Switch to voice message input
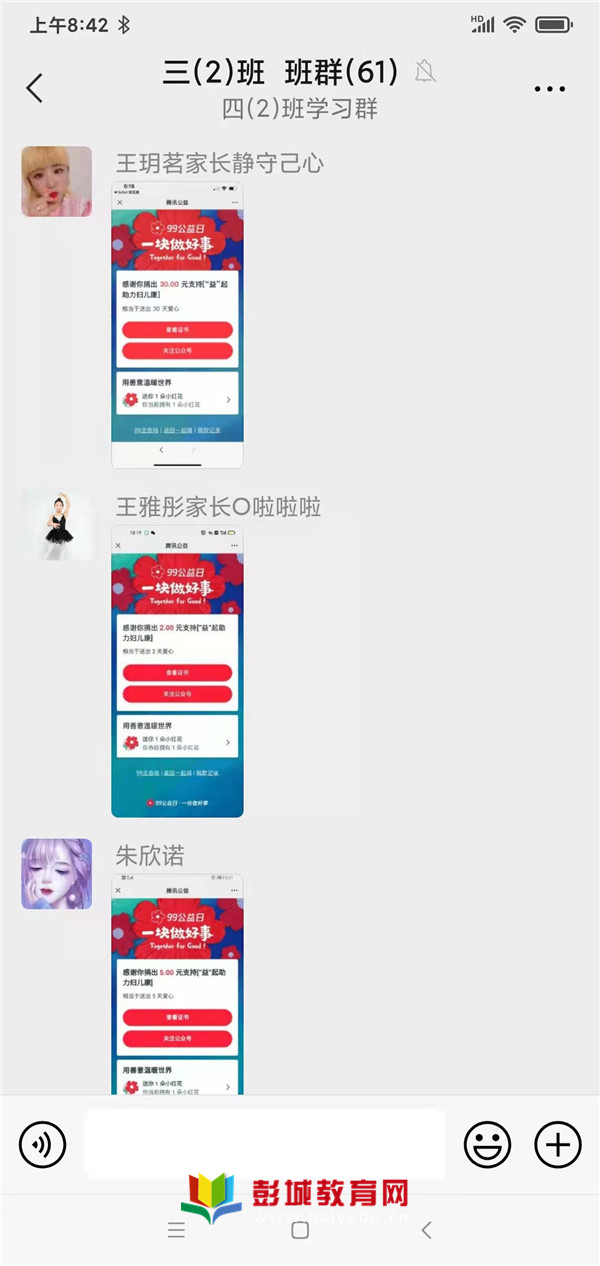Screen dimensions: 600x1266 pyautogui.click(x=42, y=1144)
